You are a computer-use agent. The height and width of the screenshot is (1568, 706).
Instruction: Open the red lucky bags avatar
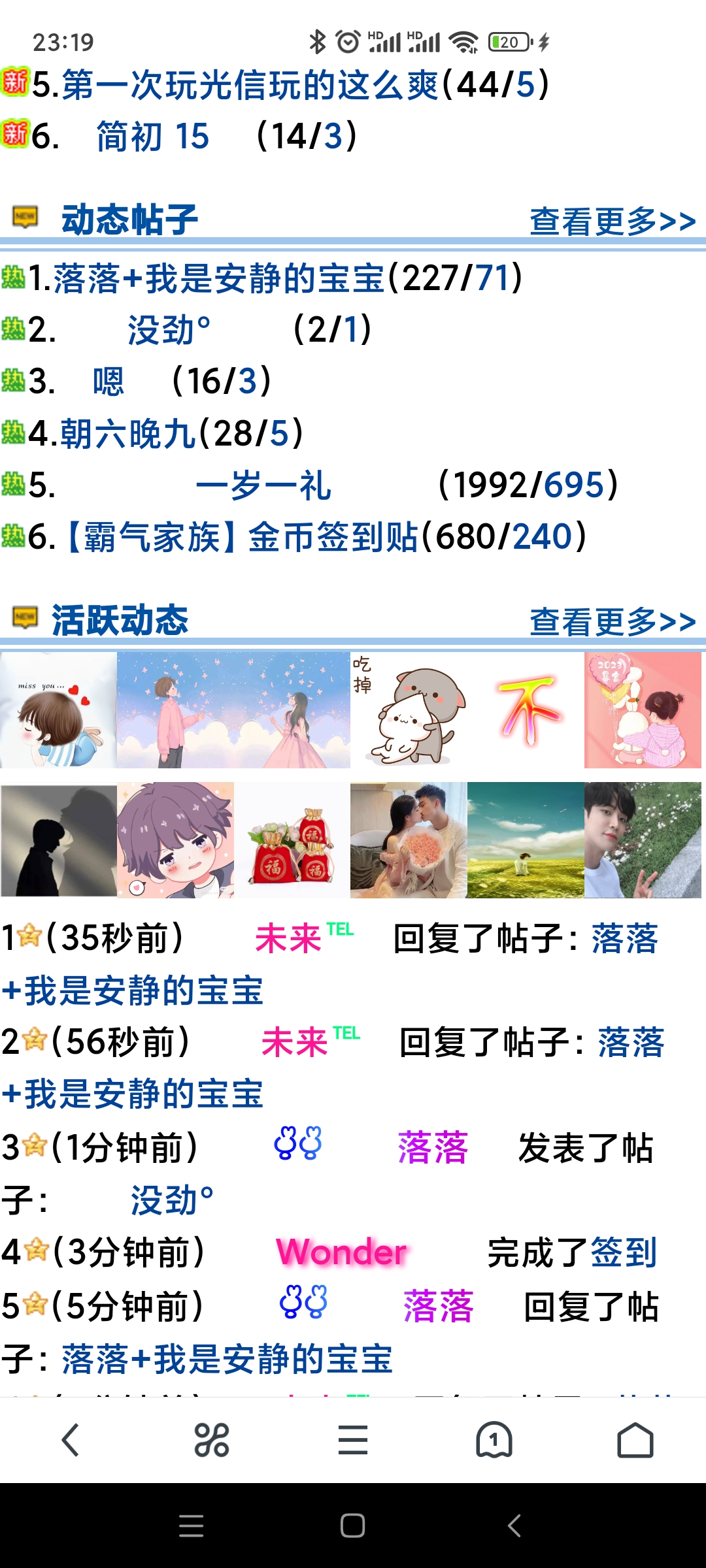(x=292, y=841)
